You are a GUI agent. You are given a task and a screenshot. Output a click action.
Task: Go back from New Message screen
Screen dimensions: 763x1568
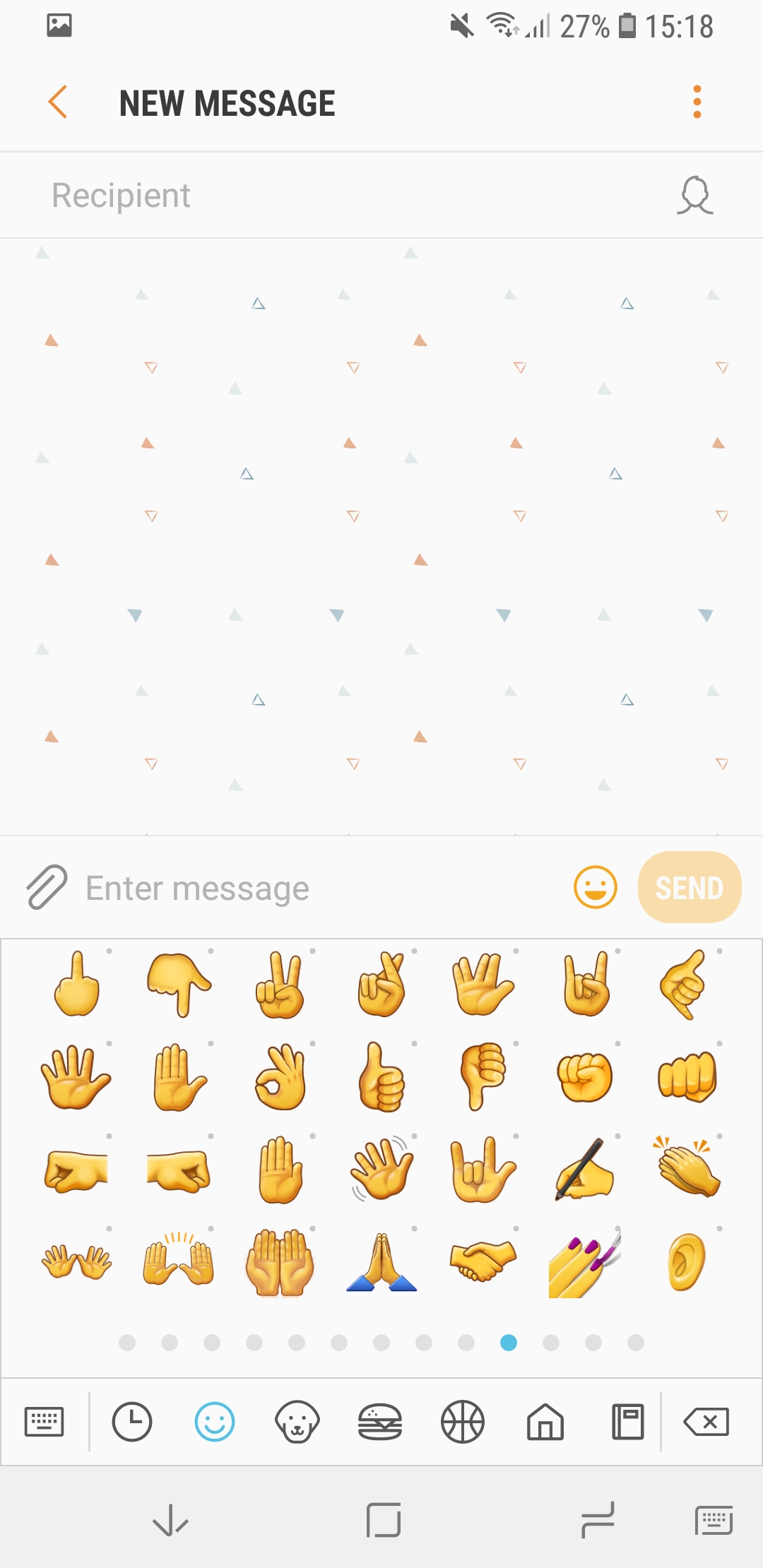pos(58,102)
